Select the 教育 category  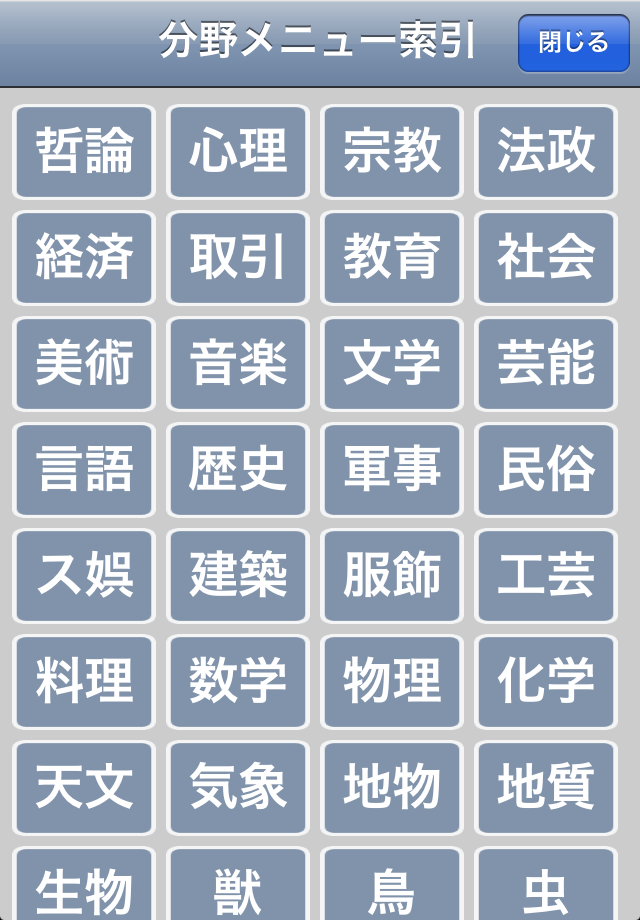[x=392, y=258]
